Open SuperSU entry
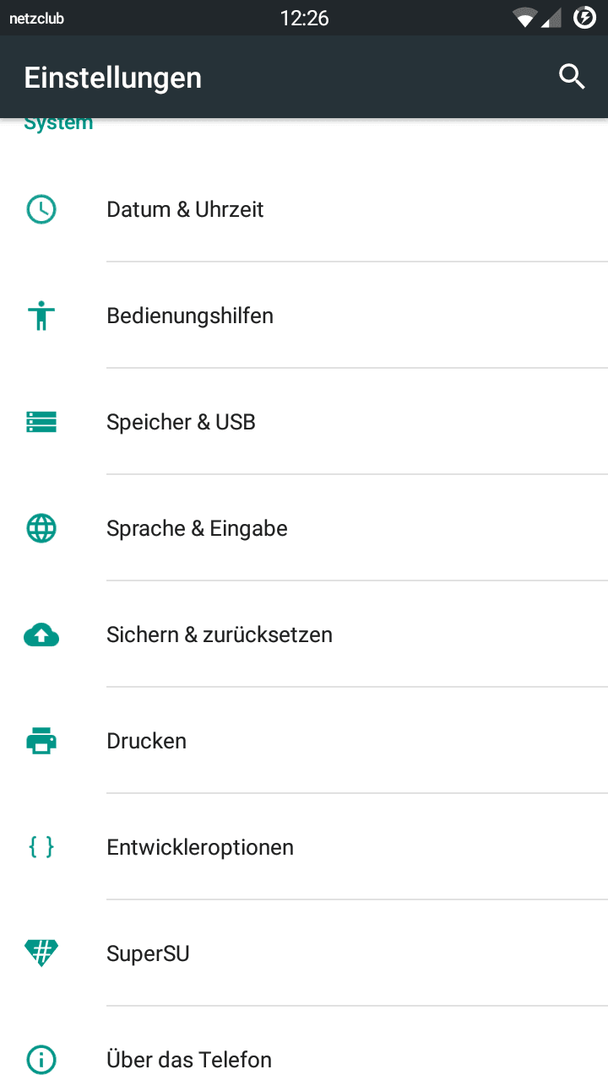 pyautogui.click(x=304, y=953)
